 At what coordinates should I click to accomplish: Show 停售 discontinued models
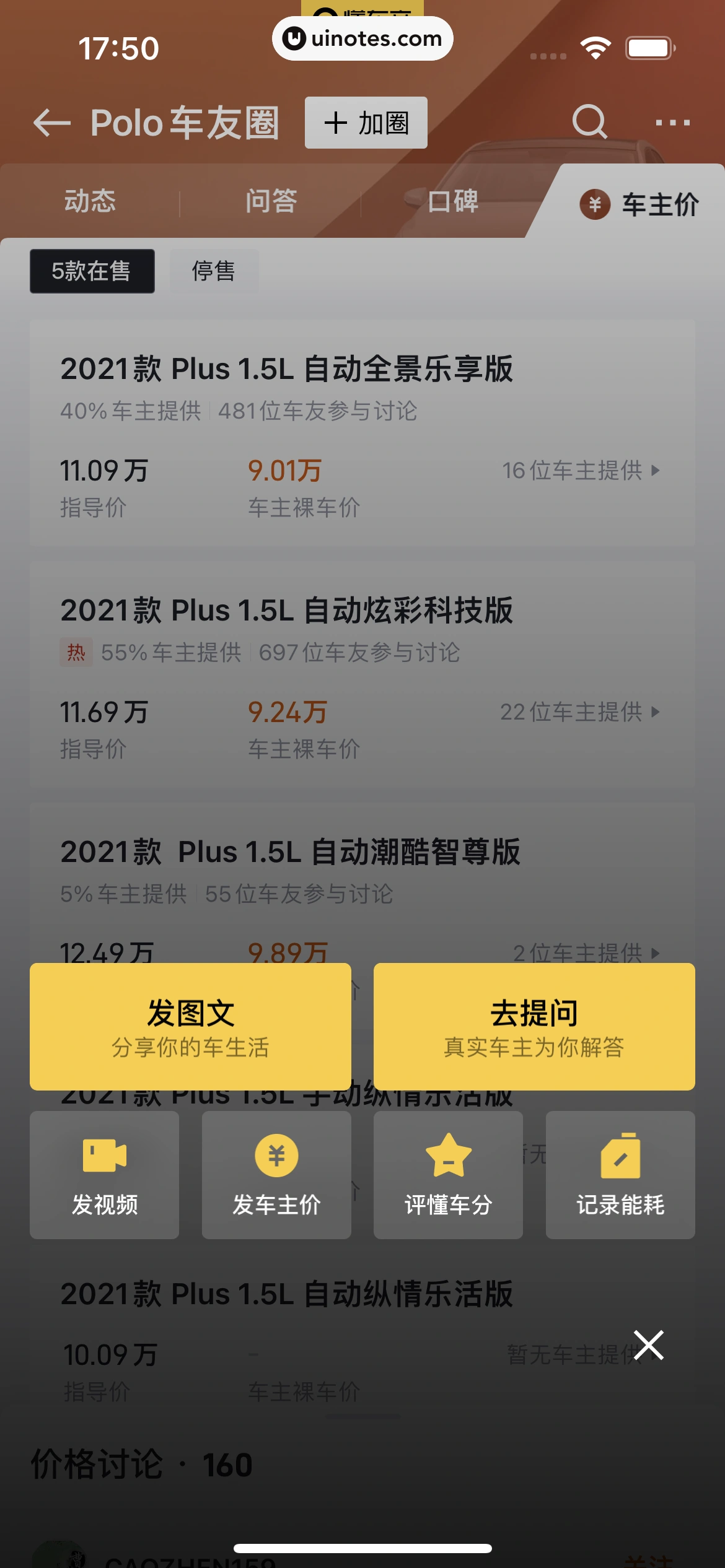point(214,271)
